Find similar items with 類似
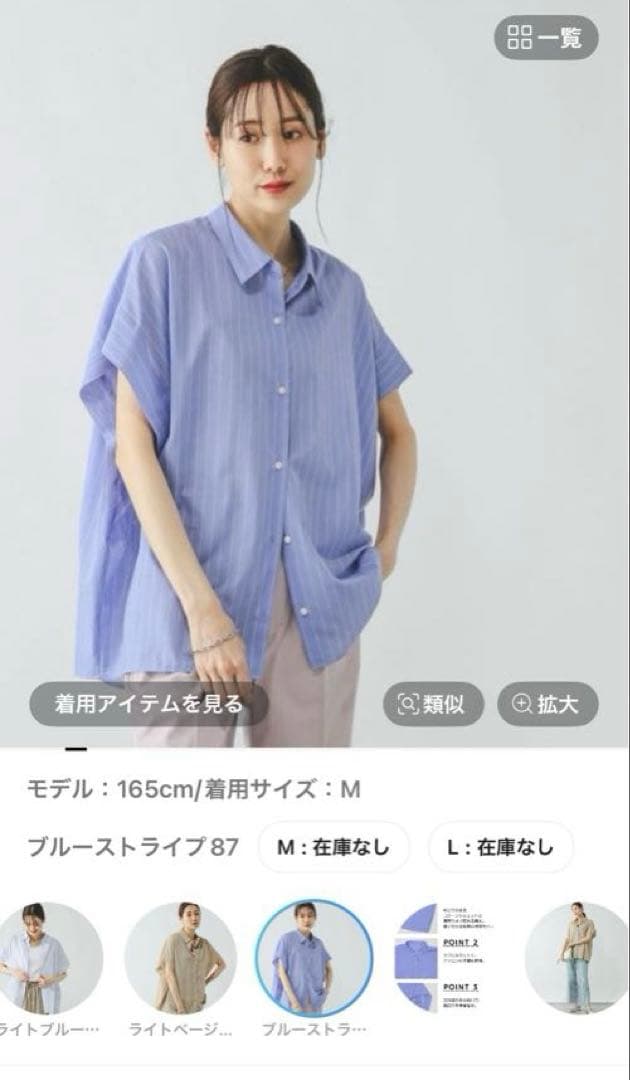The width and height of the screenshot is (630, 1080). click(x=433, y=703)
